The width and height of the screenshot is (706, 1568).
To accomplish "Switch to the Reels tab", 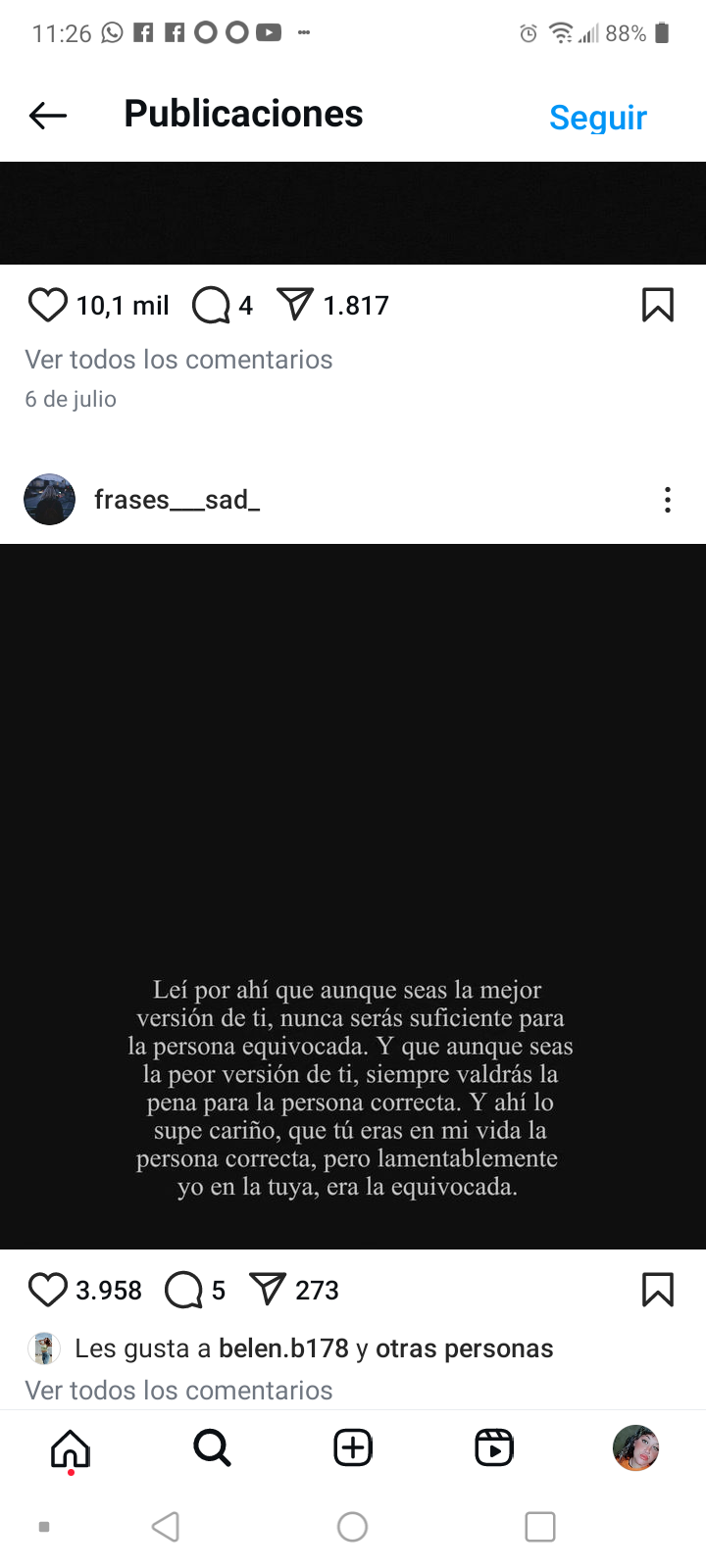I will click(494, 1447).
